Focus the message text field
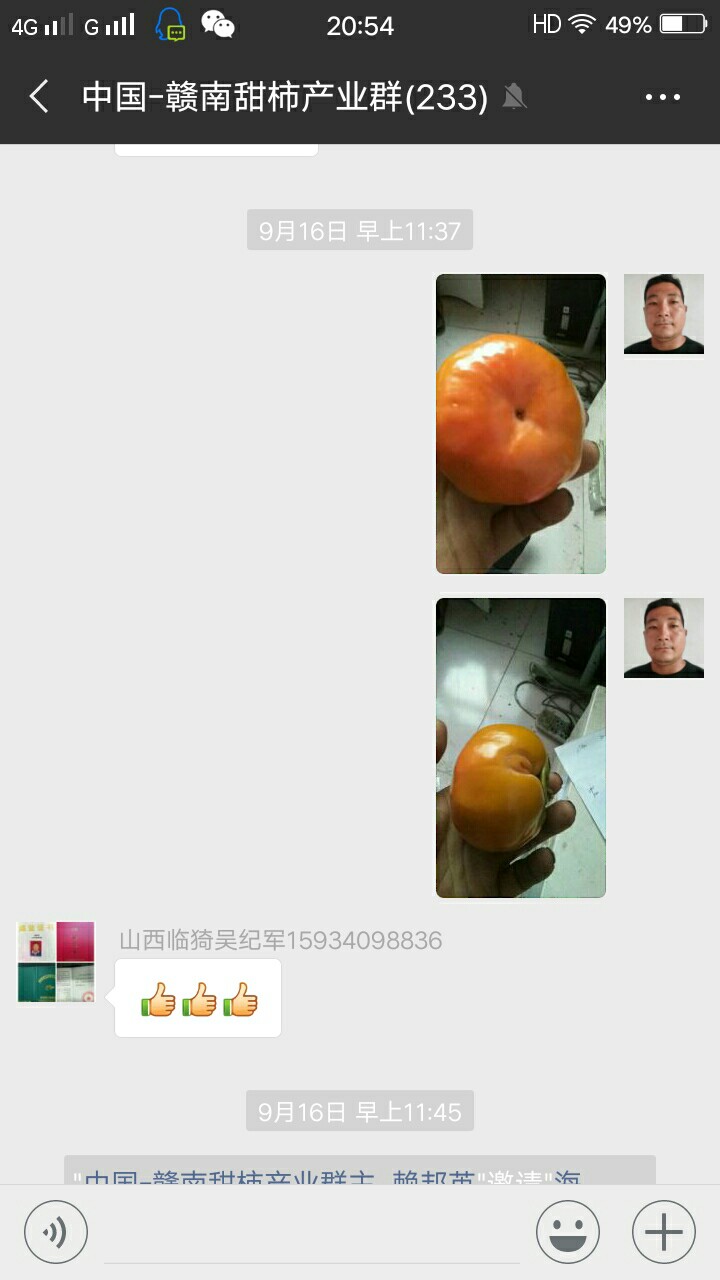This screenshot has height=1280, width=720. click(312, 1232)
